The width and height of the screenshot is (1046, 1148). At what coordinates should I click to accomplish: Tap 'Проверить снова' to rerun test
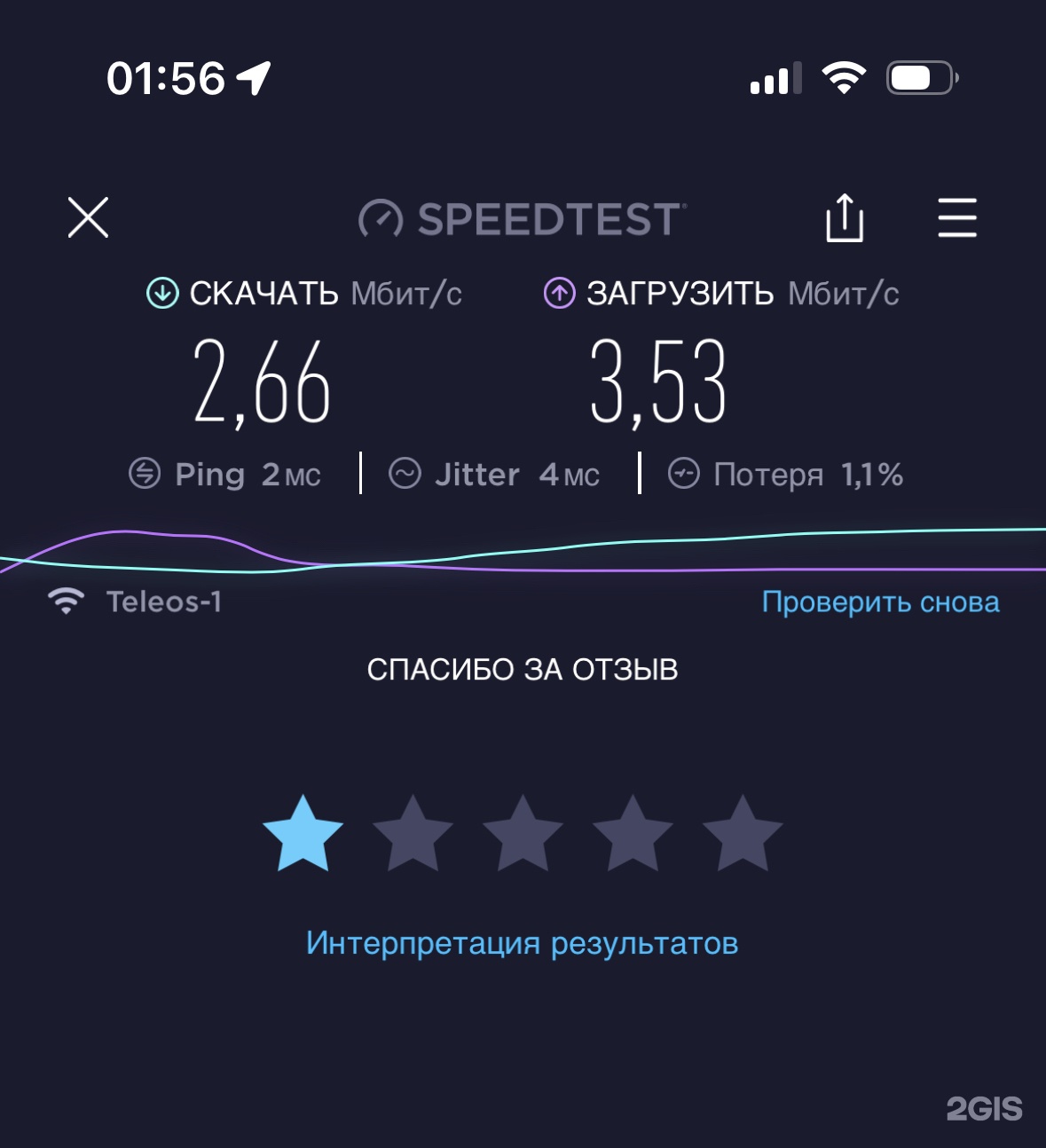click(880, 602)
